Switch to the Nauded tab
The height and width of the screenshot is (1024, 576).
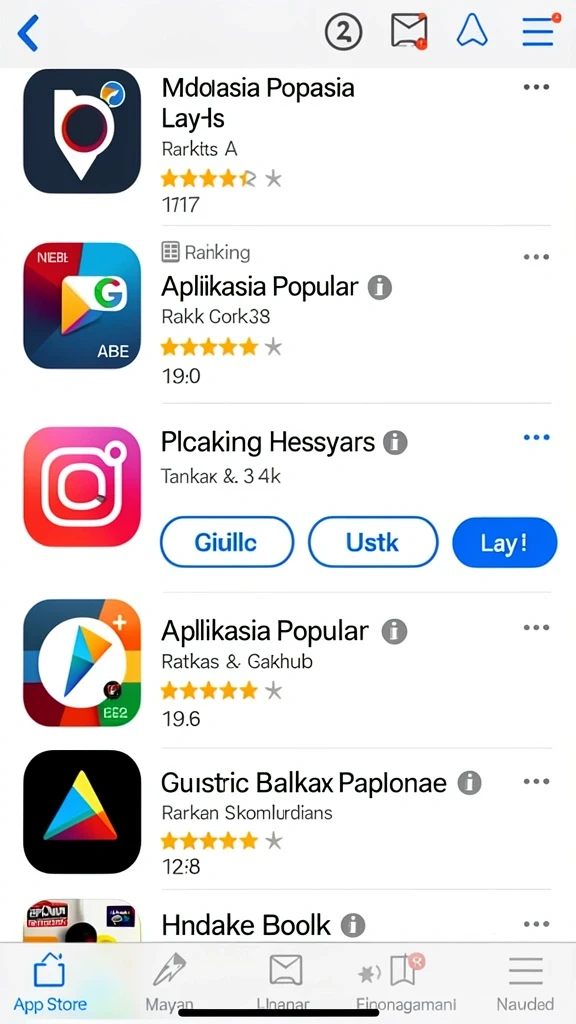click(x=525, y=983)
